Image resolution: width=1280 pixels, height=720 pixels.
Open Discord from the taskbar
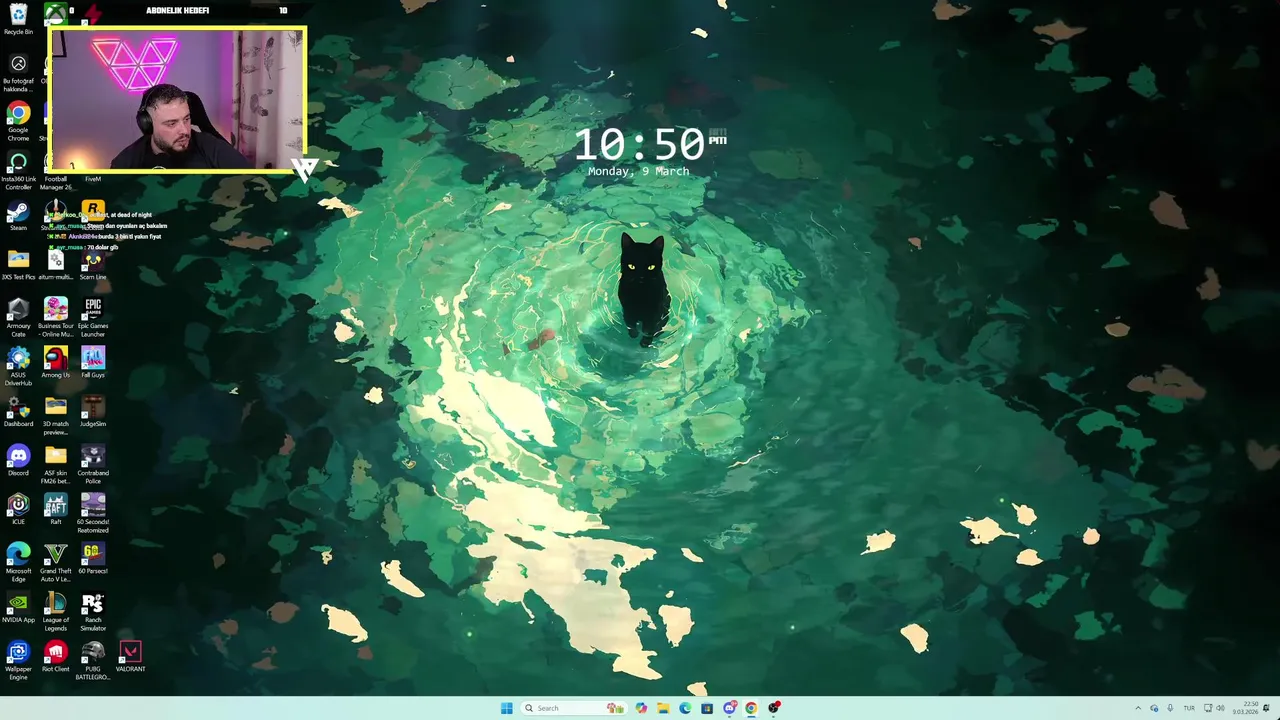point(729,708)
